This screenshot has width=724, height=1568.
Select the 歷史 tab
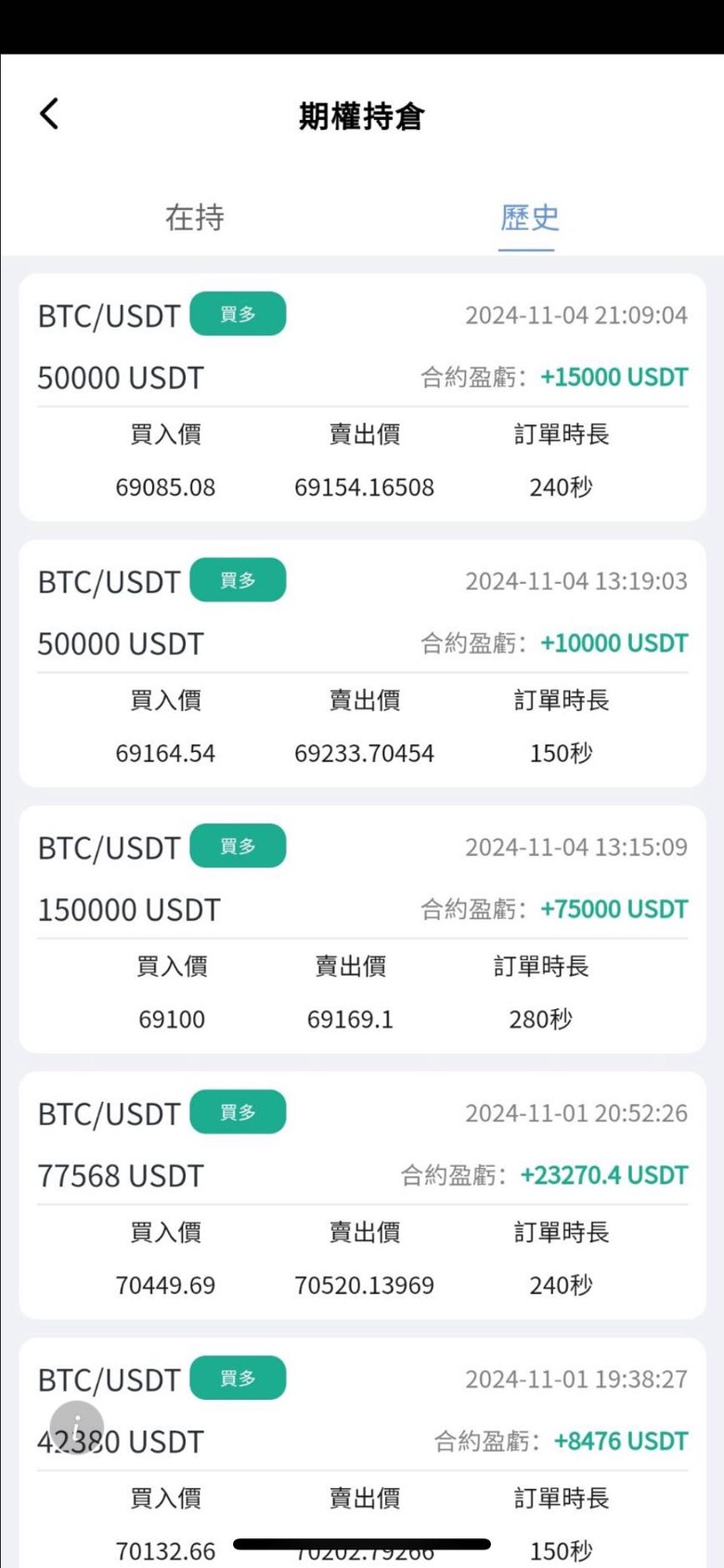pos(529,217)
